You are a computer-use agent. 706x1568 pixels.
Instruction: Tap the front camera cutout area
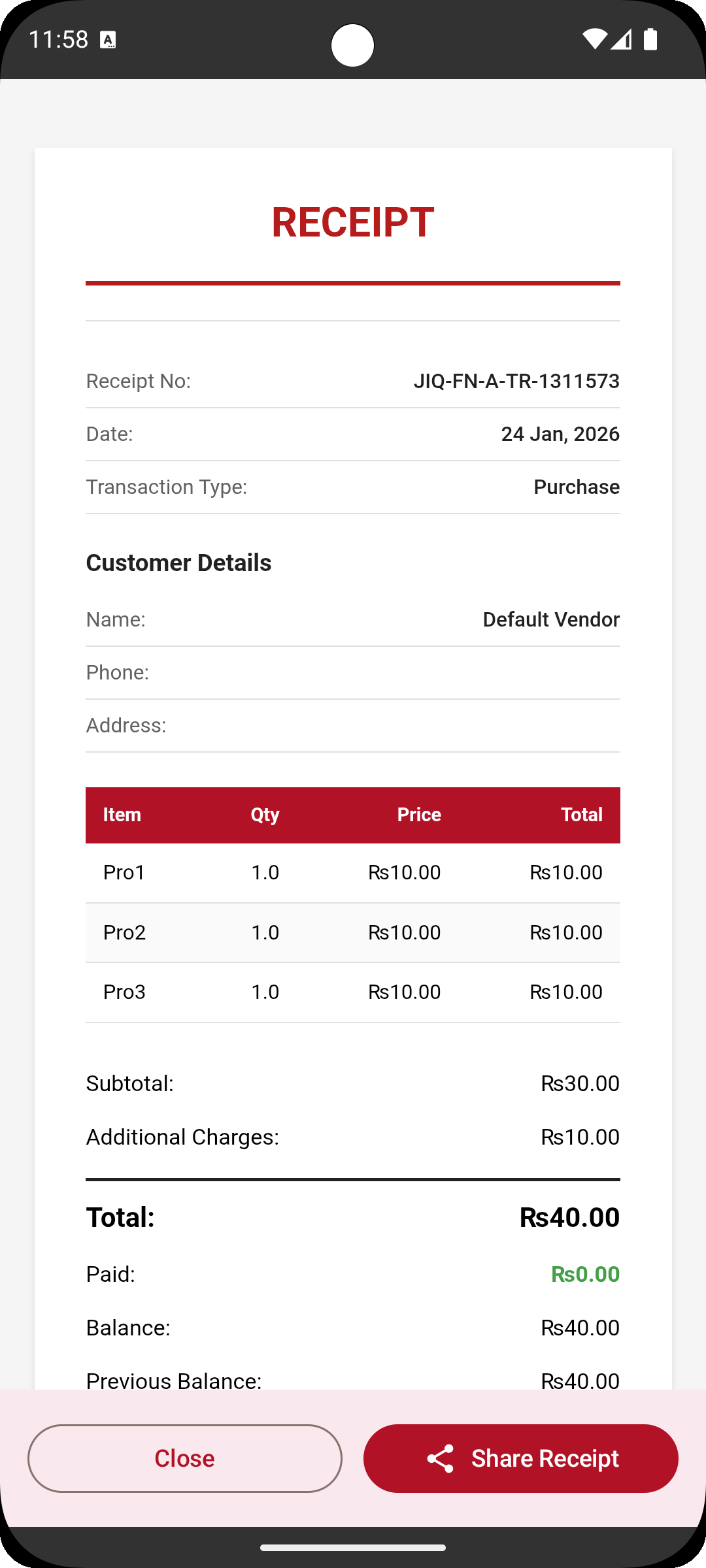[x=352, y=45]
